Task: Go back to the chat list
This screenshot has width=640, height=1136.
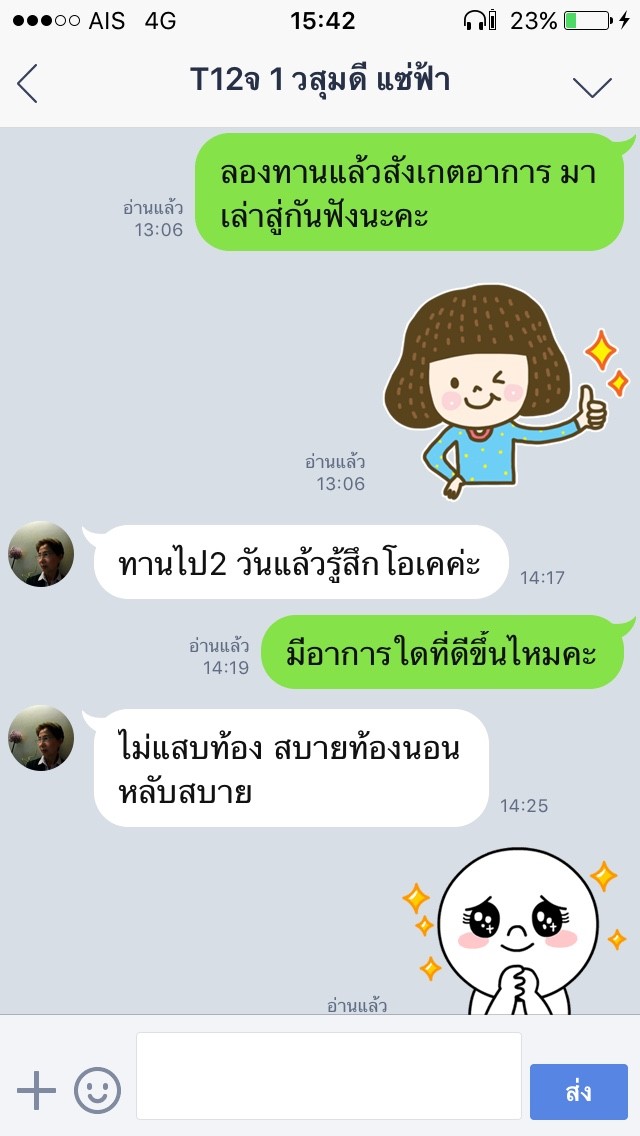Action: click(x=28, y=83)
